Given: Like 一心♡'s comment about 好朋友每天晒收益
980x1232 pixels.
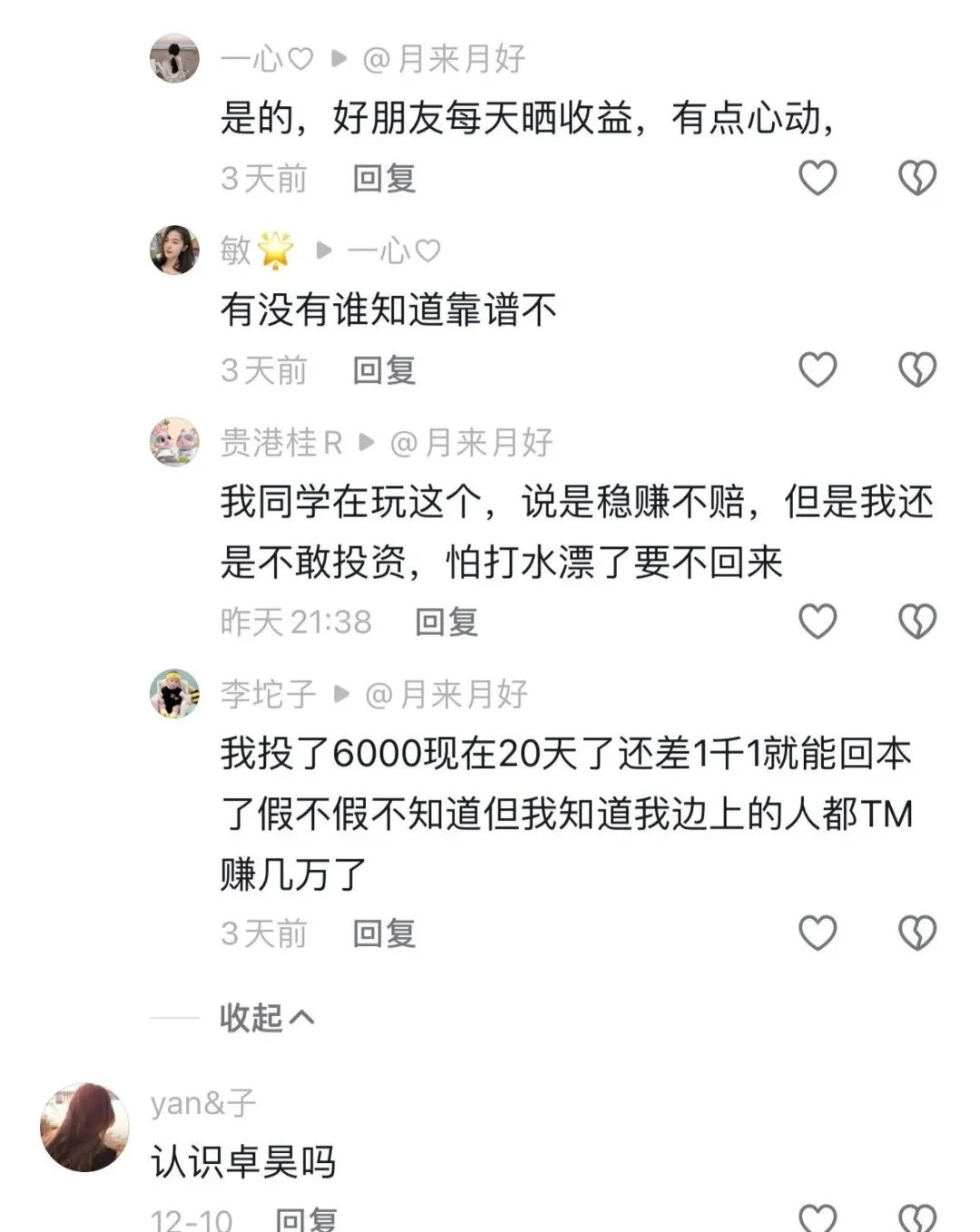Looking at the screenshot, I should point(817,178).
